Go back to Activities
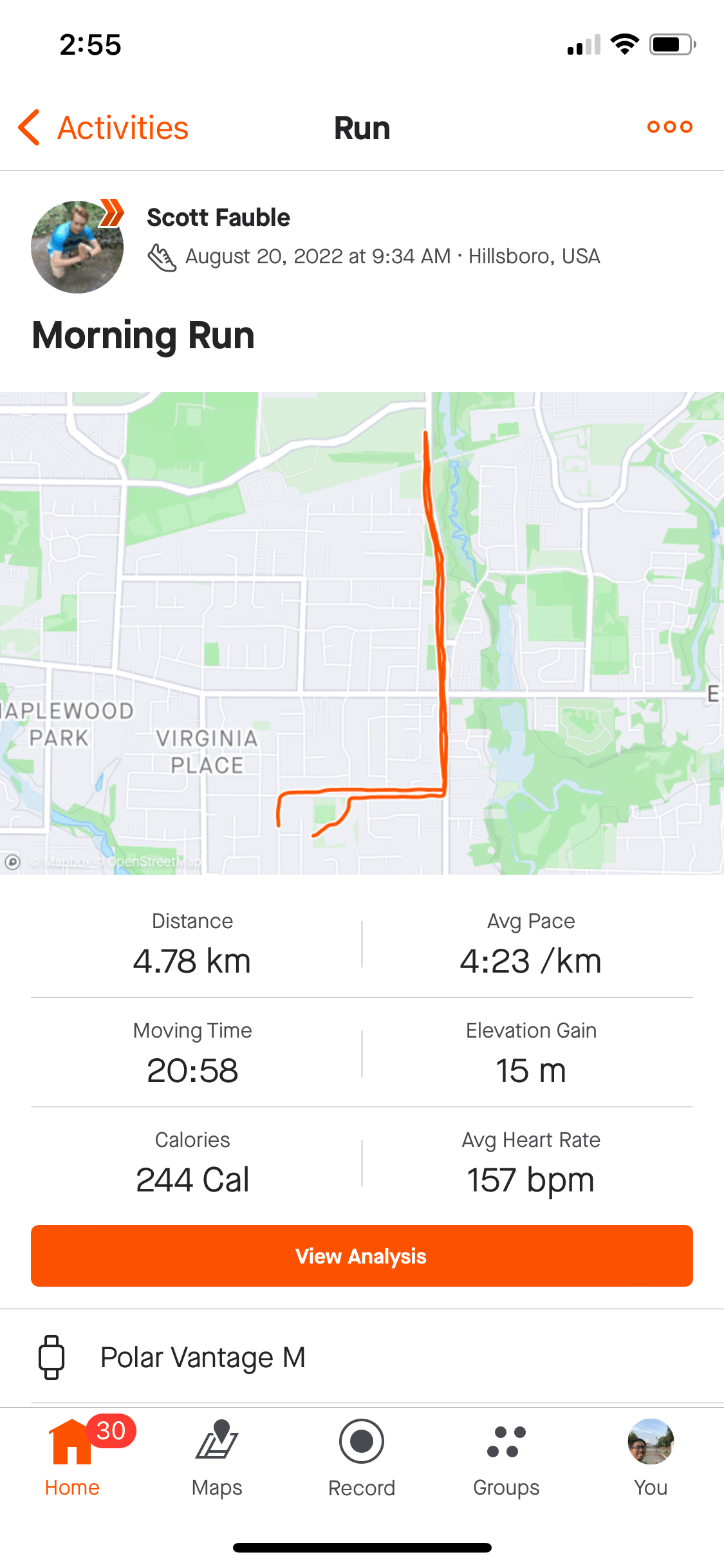The width and height of the screenshot is (724, 1568). (x=103, y=127)
